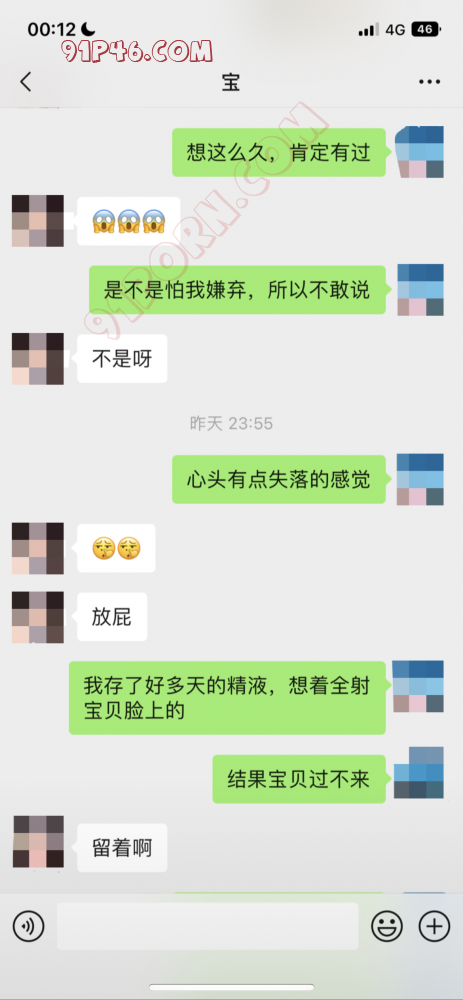This screenshot has width=463, height=1000.
Task: Focus the message text field
Action: pos(207,926)
